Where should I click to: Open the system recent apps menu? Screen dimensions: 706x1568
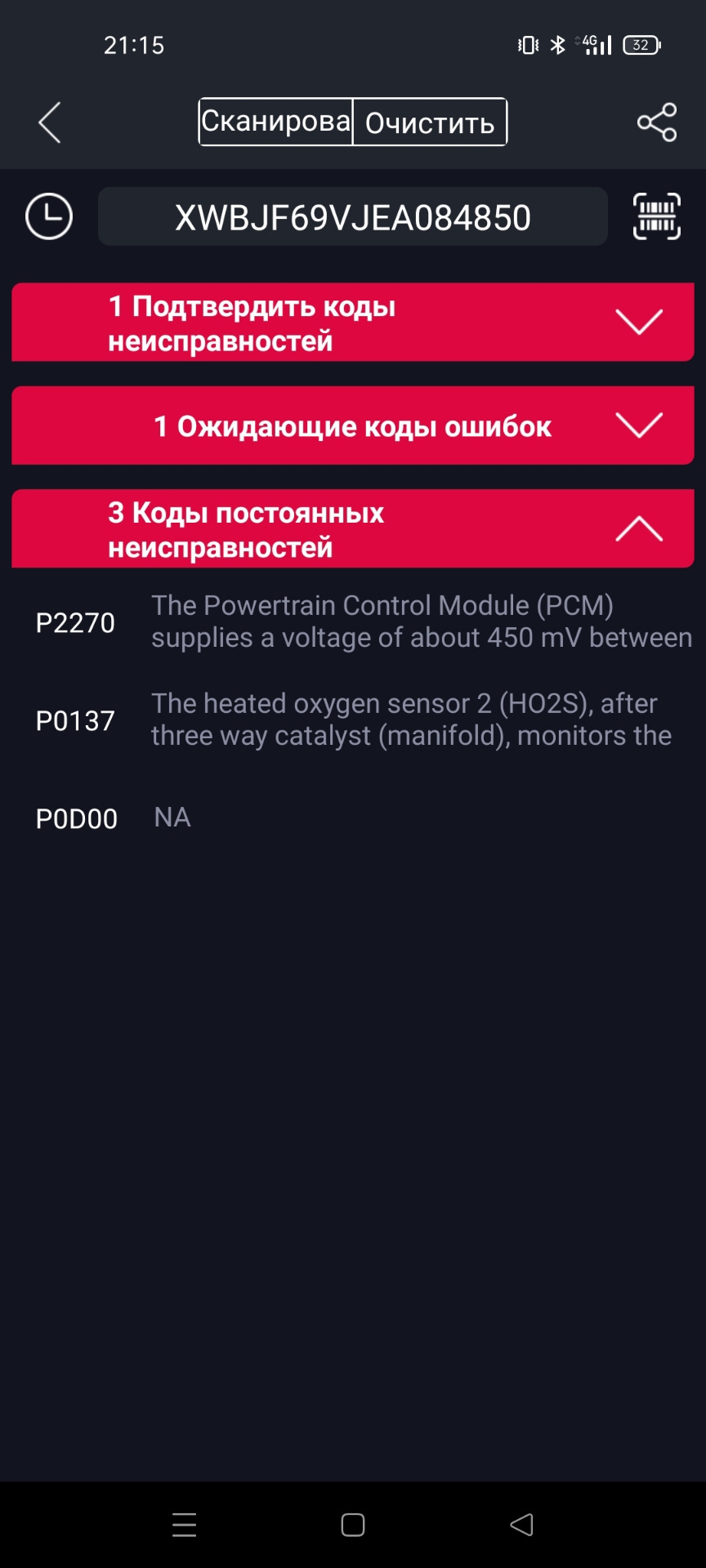pyautogui.click(x=185, y=1525)
